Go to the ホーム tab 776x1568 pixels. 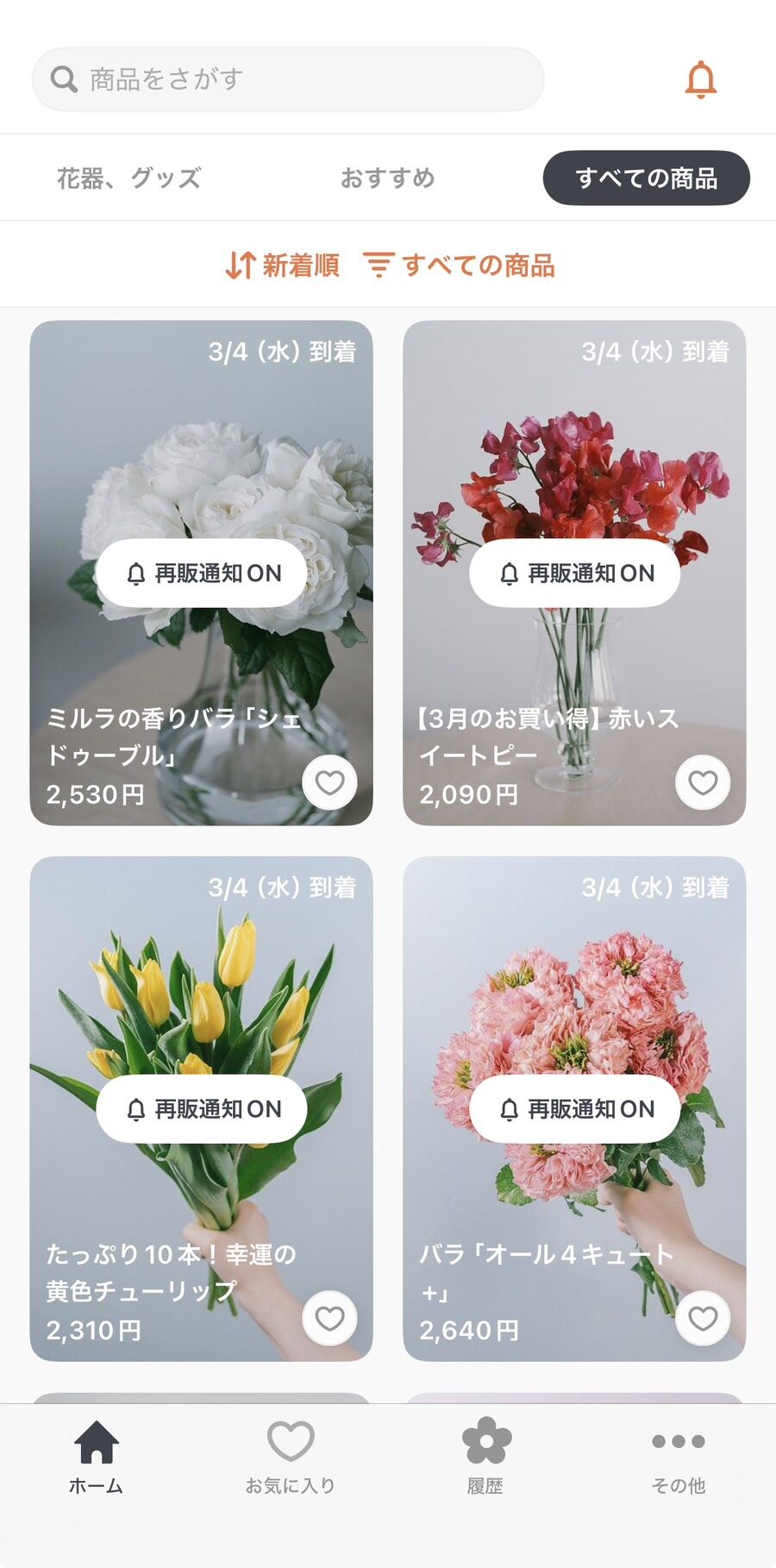click(x=96, y=1456)
